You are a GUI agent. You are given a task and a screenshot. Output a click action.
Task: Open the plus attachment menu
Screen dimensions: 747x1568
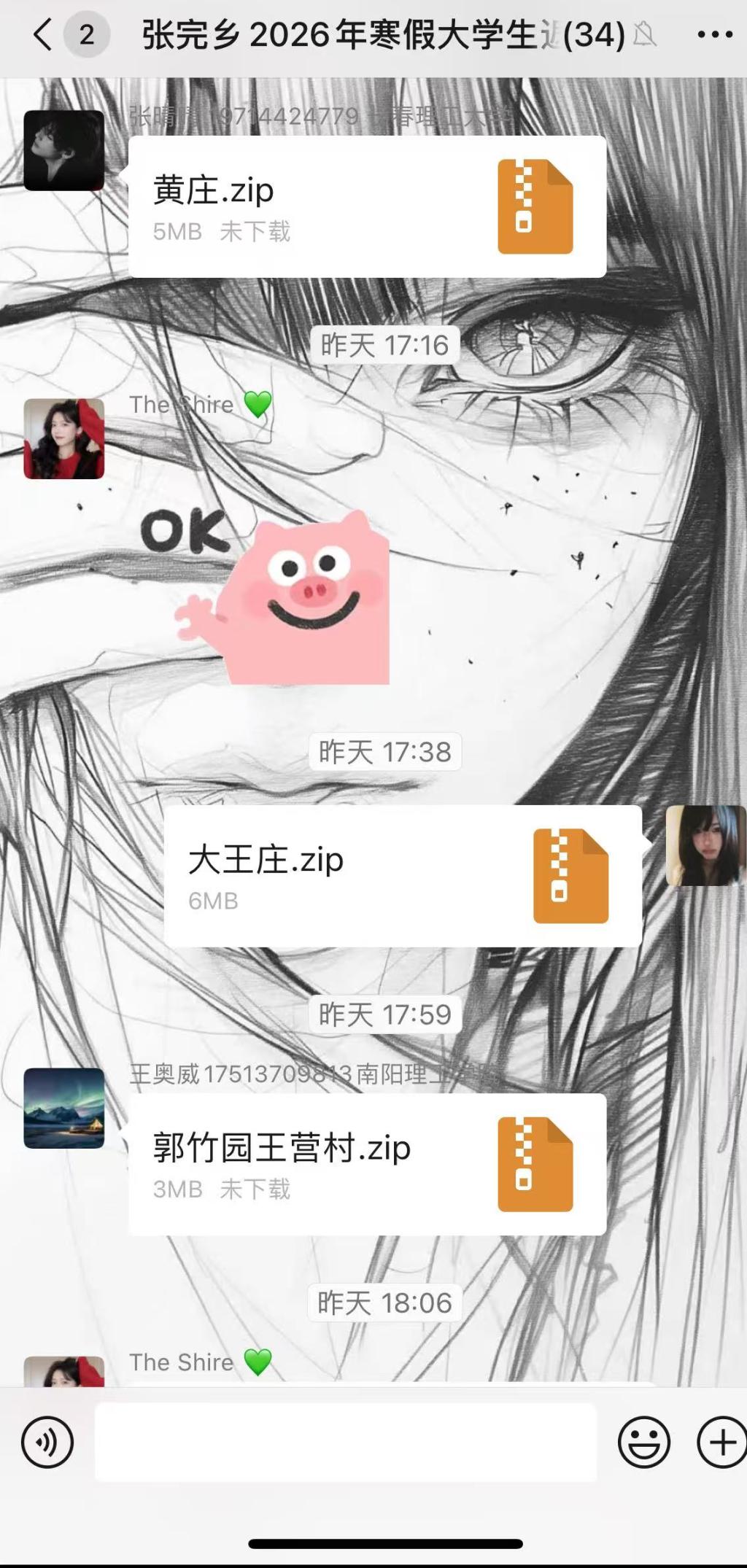(x=721, y=1442)
